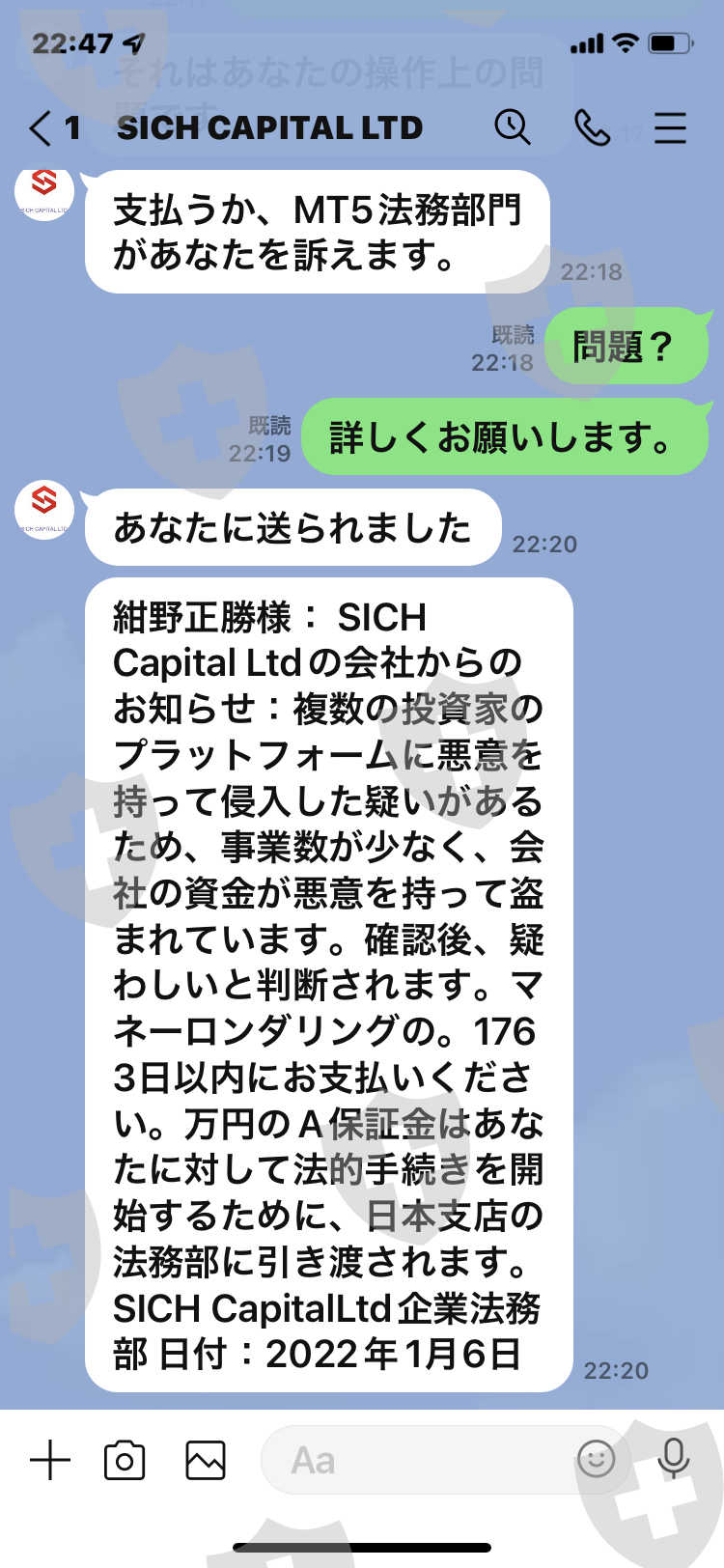The height and width of the screenshot is (1568, 724).
Task: Open the chat menu hamburger icon
Action: 670,127
